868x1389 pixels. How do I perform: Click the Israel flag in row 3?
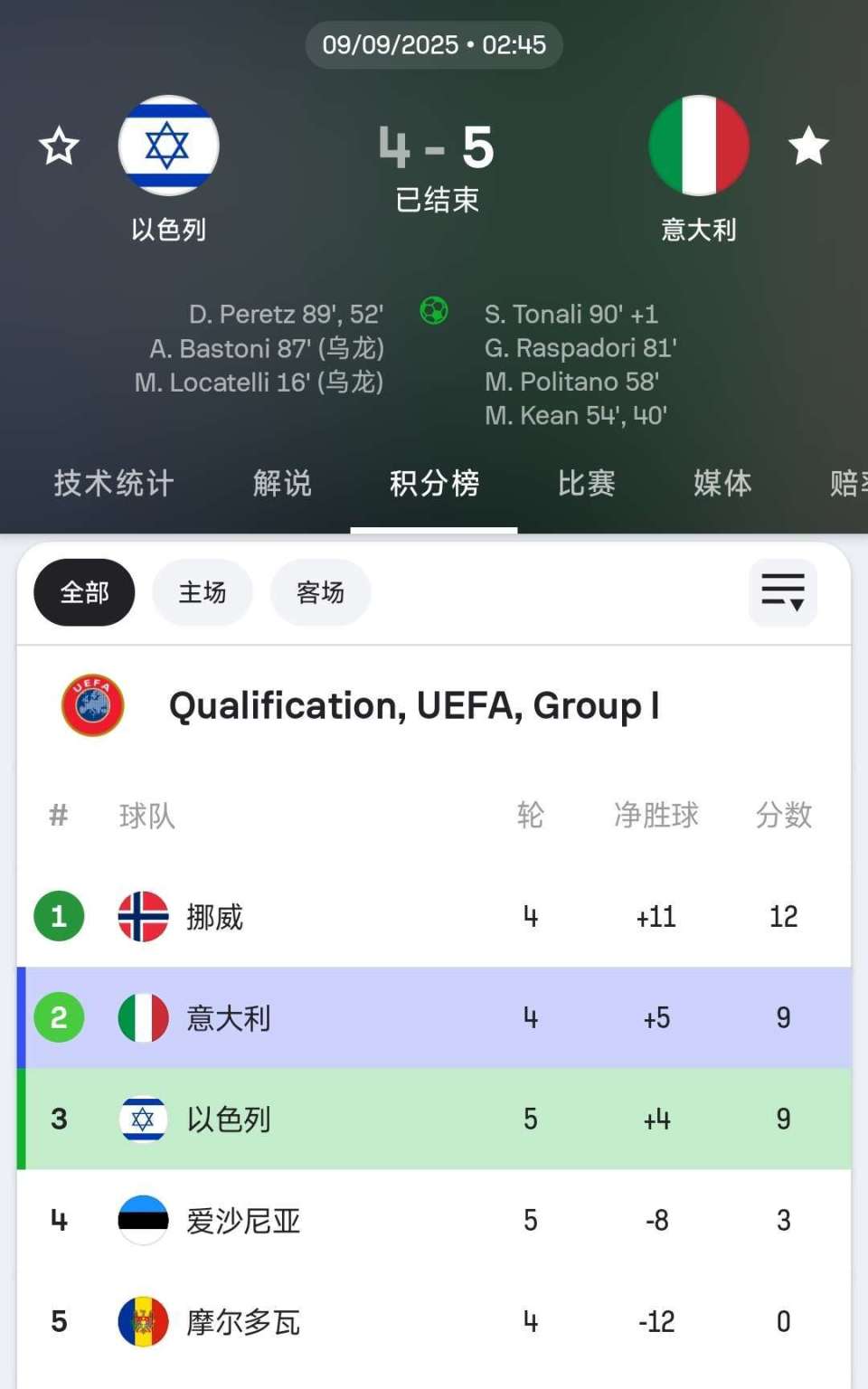click(x=142, y=1119)
